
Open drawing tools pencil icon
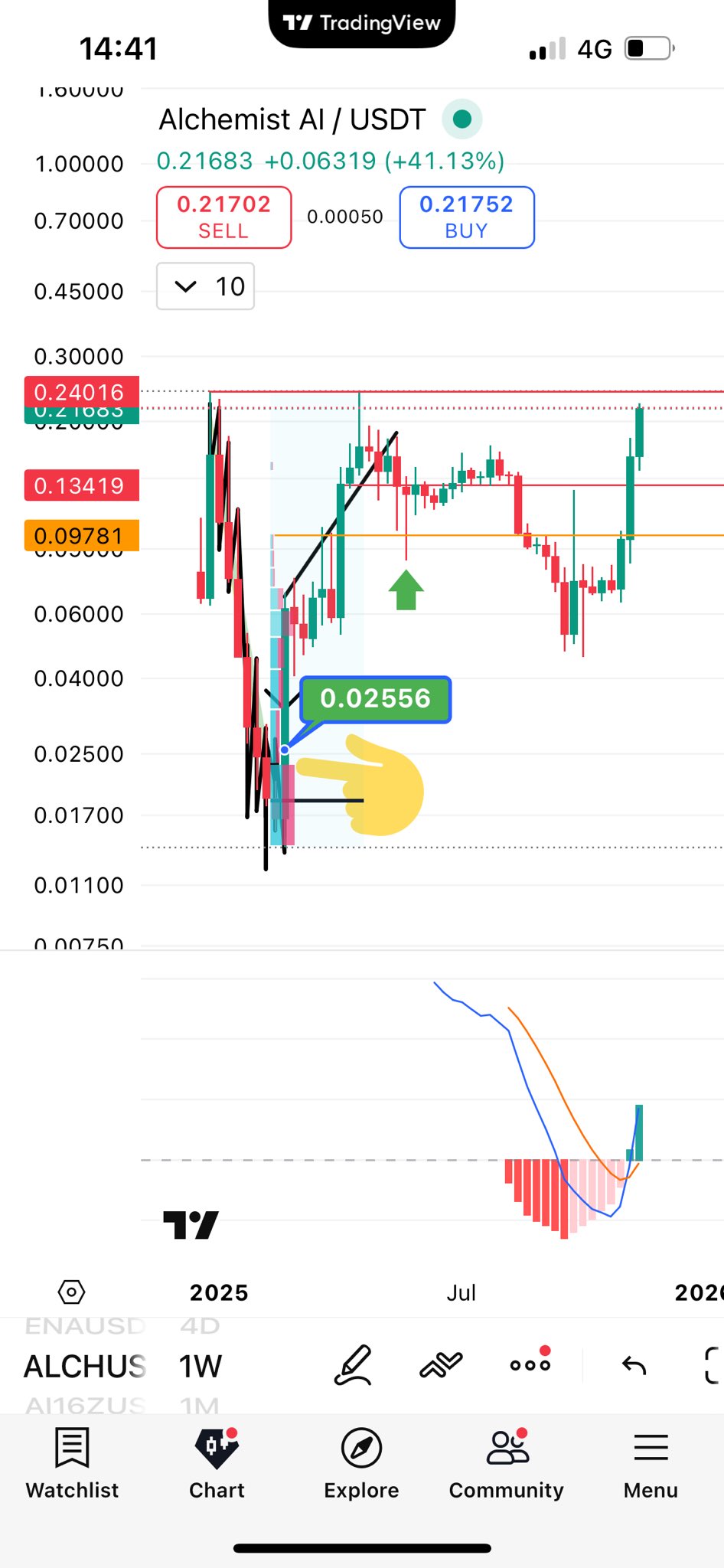[353, 1365]
